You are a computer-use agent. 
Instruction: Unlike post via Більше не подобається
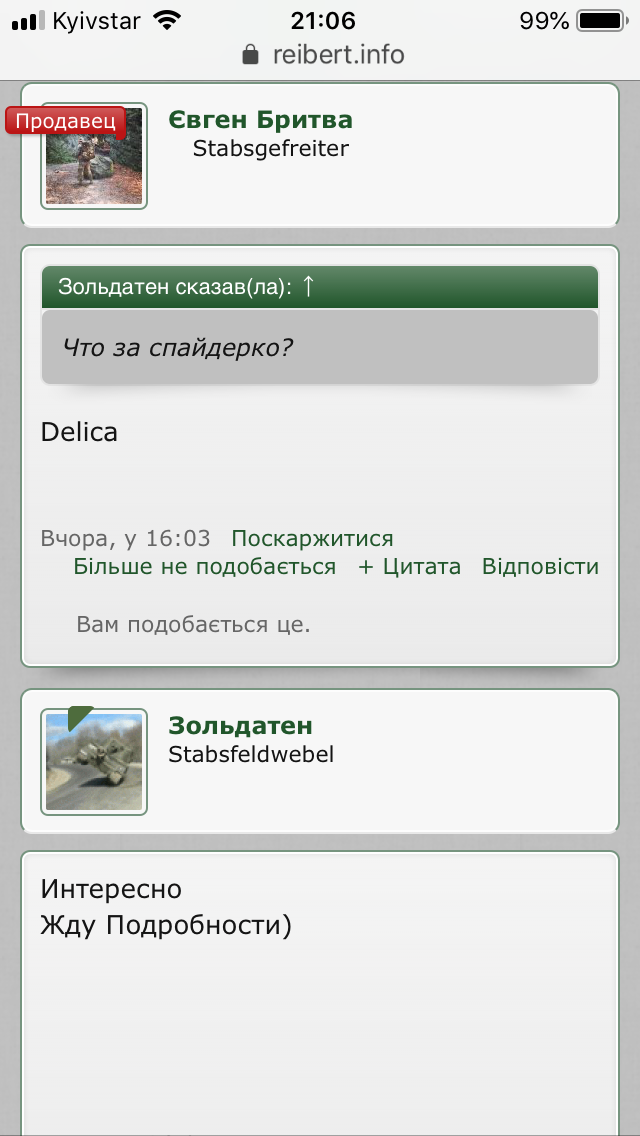(204, 567)
